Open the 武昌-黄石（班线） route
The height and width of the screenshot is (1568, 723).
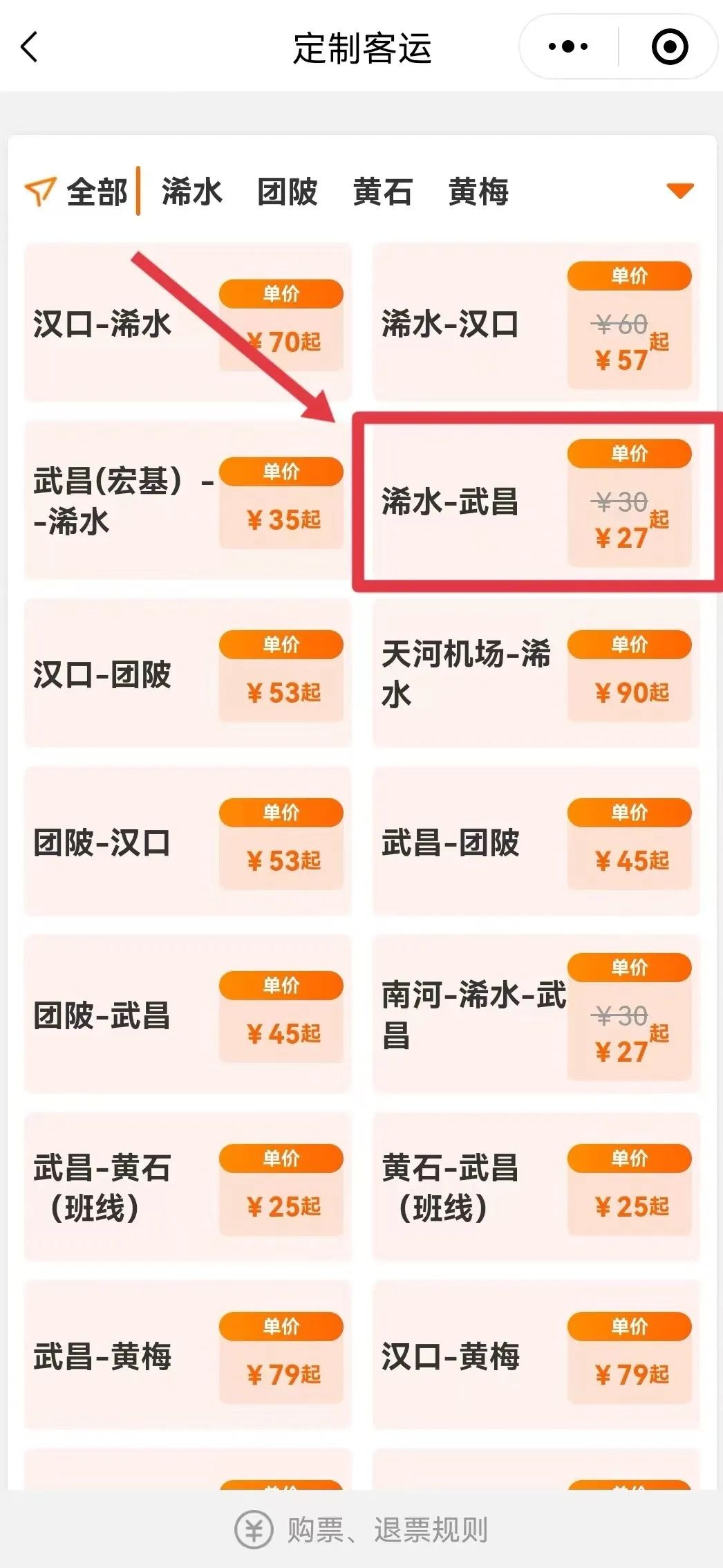[188, 1187]
